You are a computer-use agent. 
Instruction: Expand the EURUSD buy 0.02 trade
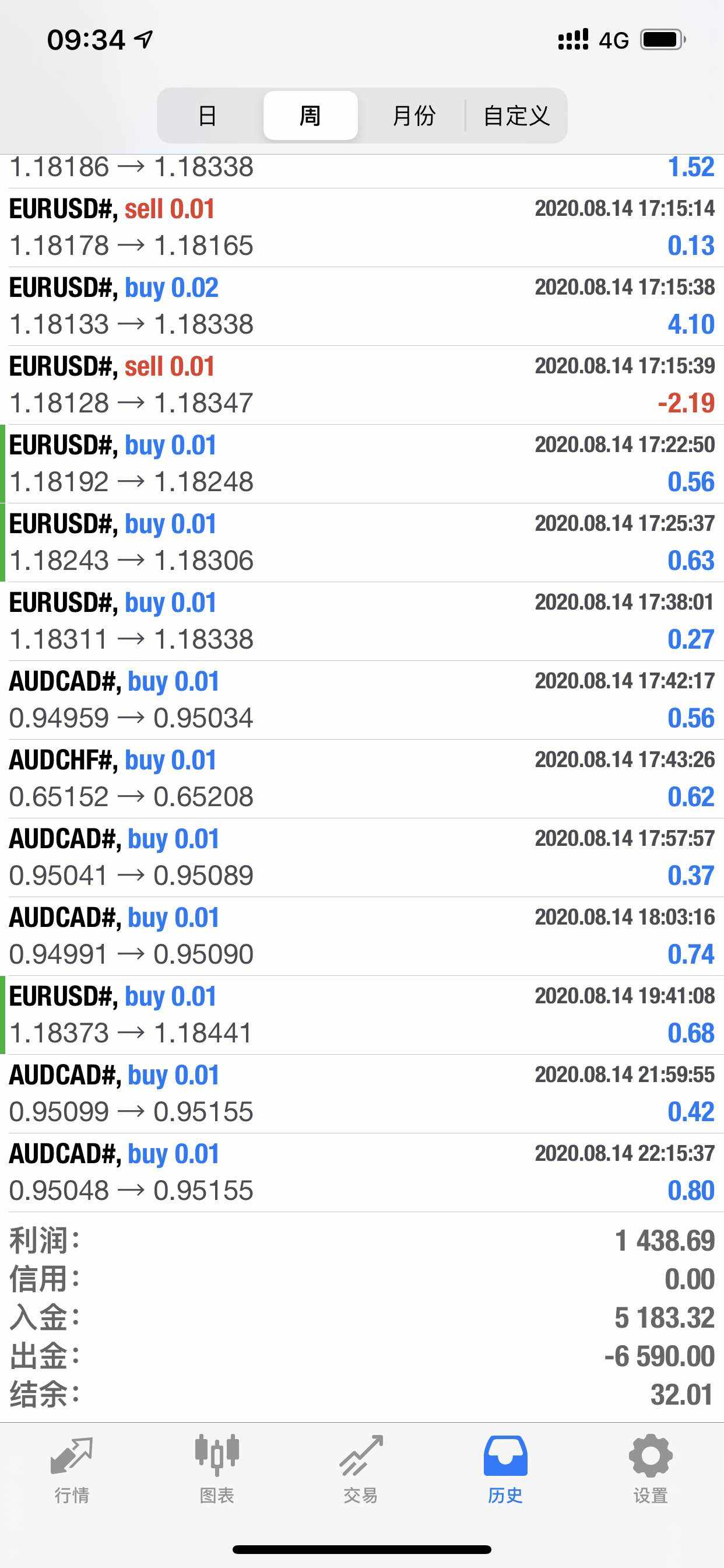362,306
